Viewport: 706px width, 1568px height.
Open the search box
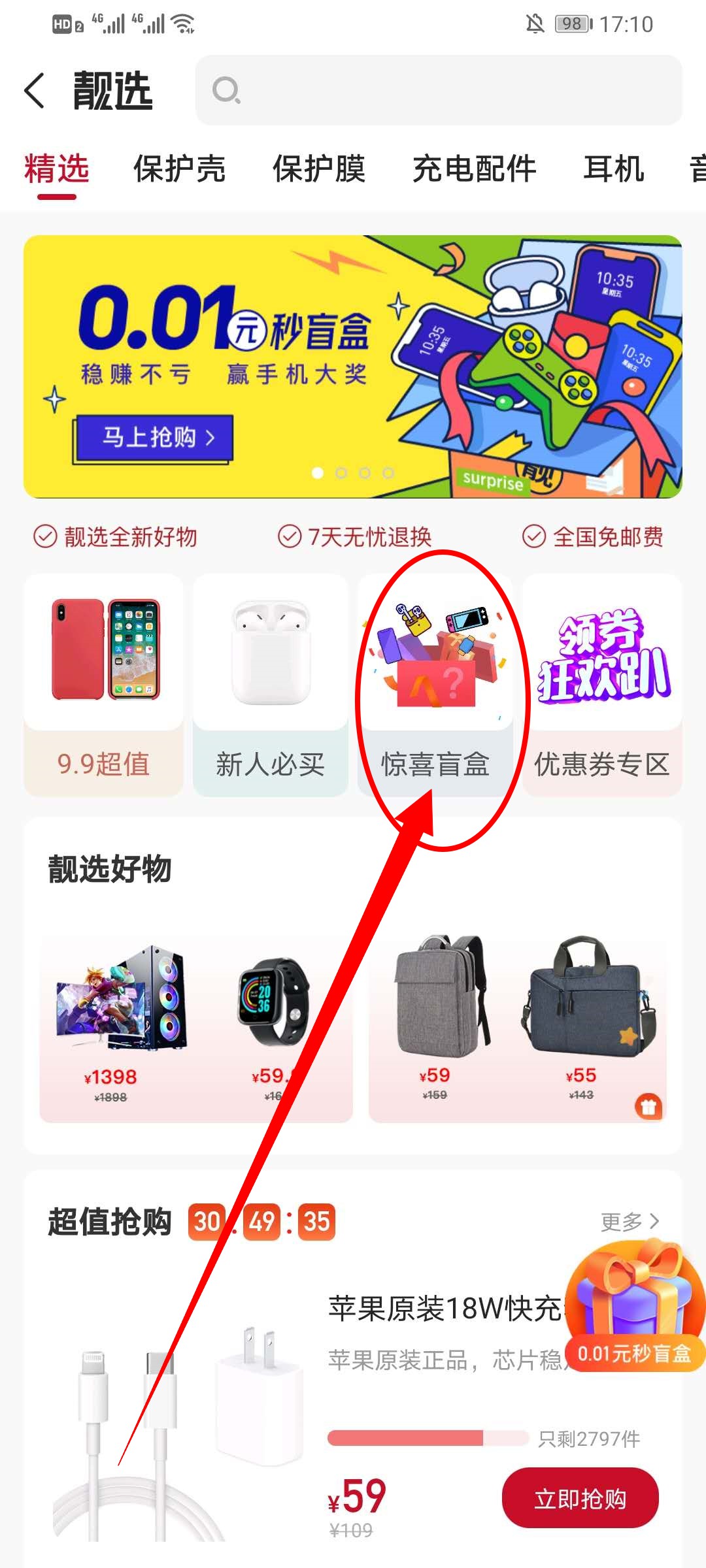[x=438, y=90]
